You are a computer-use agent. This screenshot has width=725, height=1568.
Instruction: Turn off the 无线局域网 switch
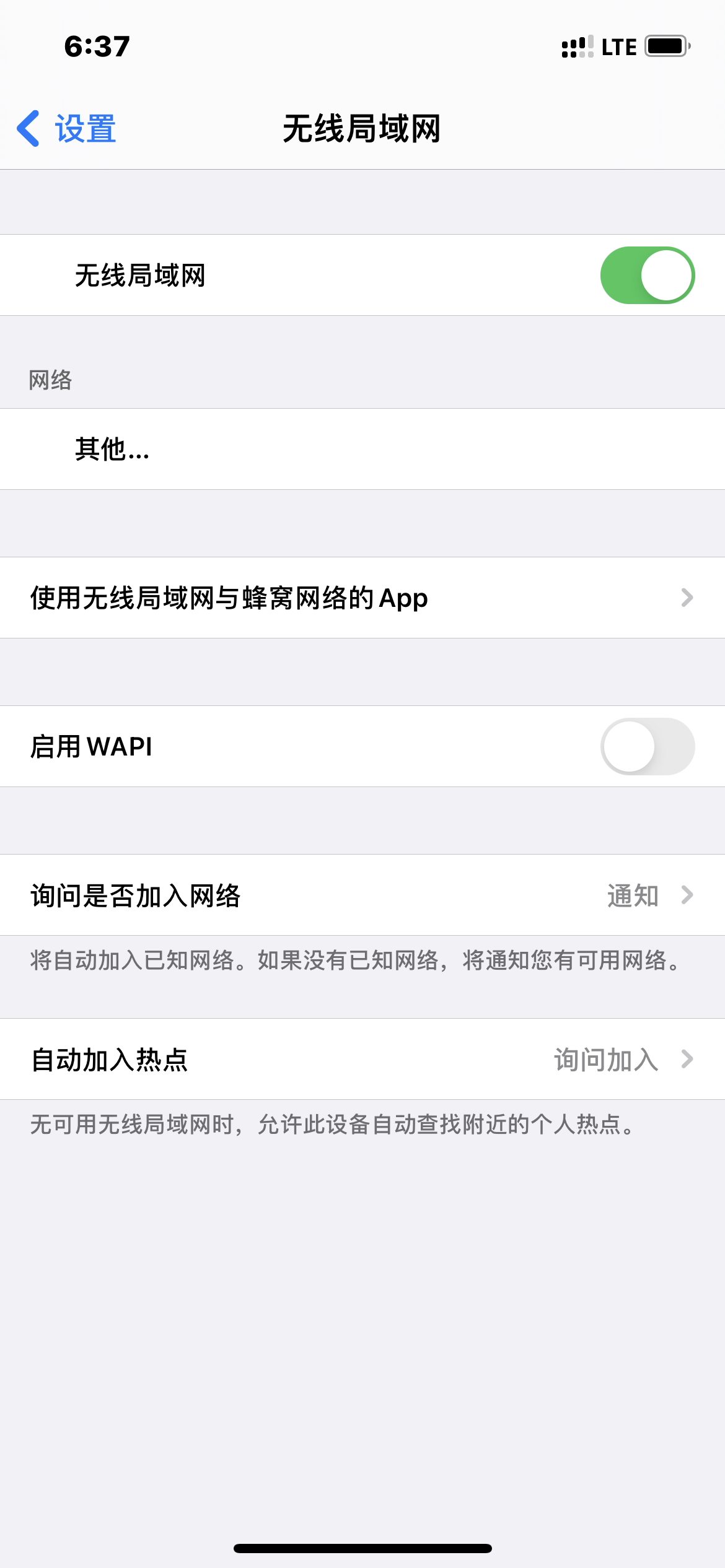click(x=647, y=276)
